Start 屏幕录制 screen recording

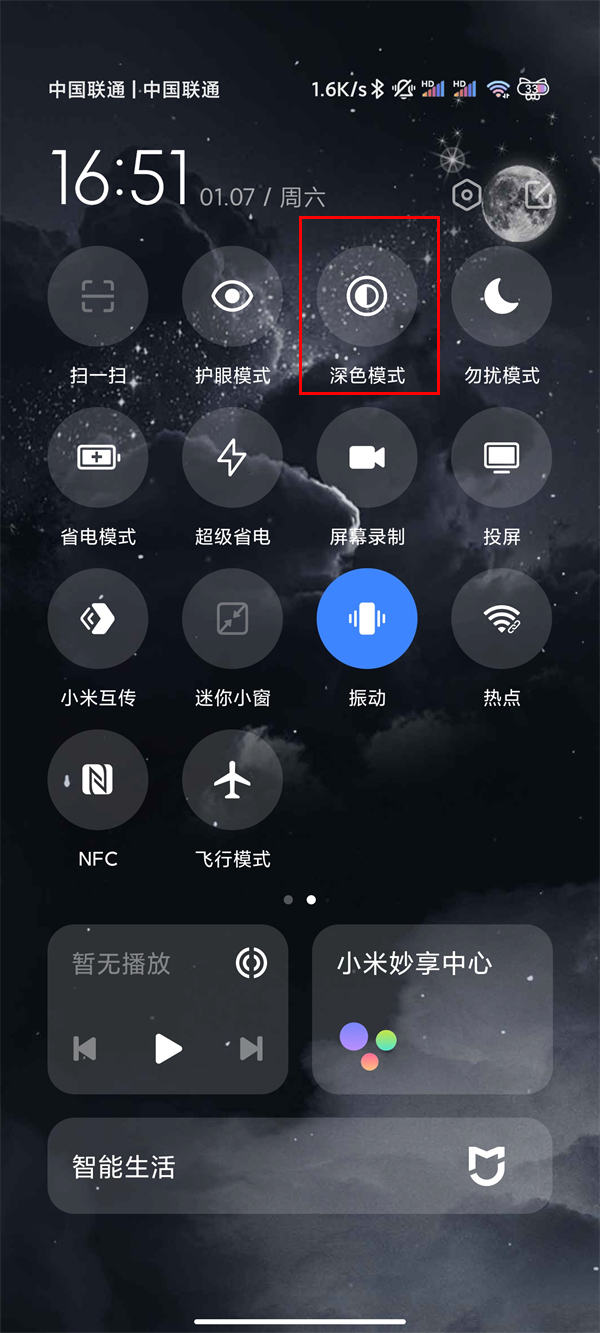coord(367,458)
